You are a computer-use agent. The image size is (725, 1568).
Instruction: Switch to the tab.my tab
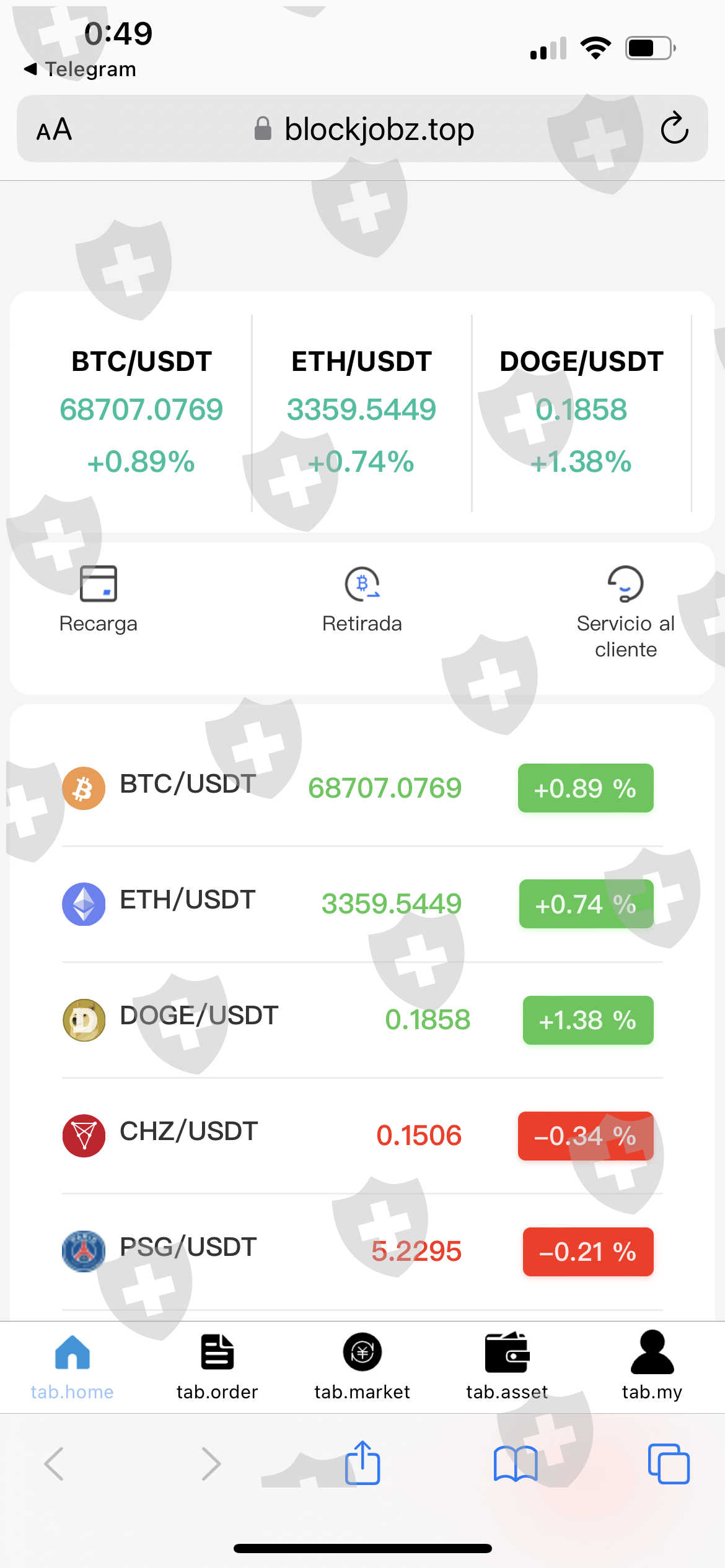tap(652, 1366)
